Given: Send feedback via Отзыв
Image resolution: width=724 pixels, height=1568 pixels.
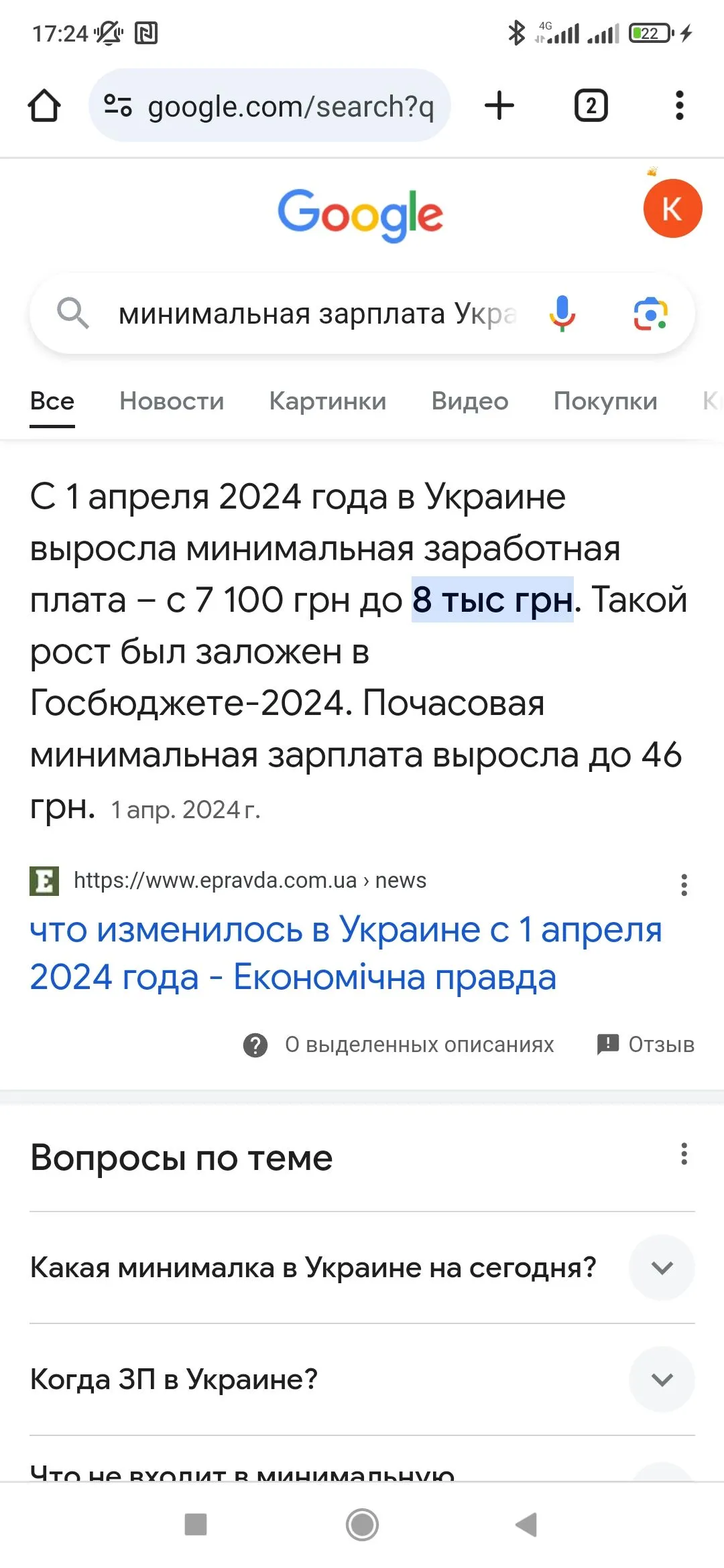Looking at the screenshot, I should click(646, 1045).
